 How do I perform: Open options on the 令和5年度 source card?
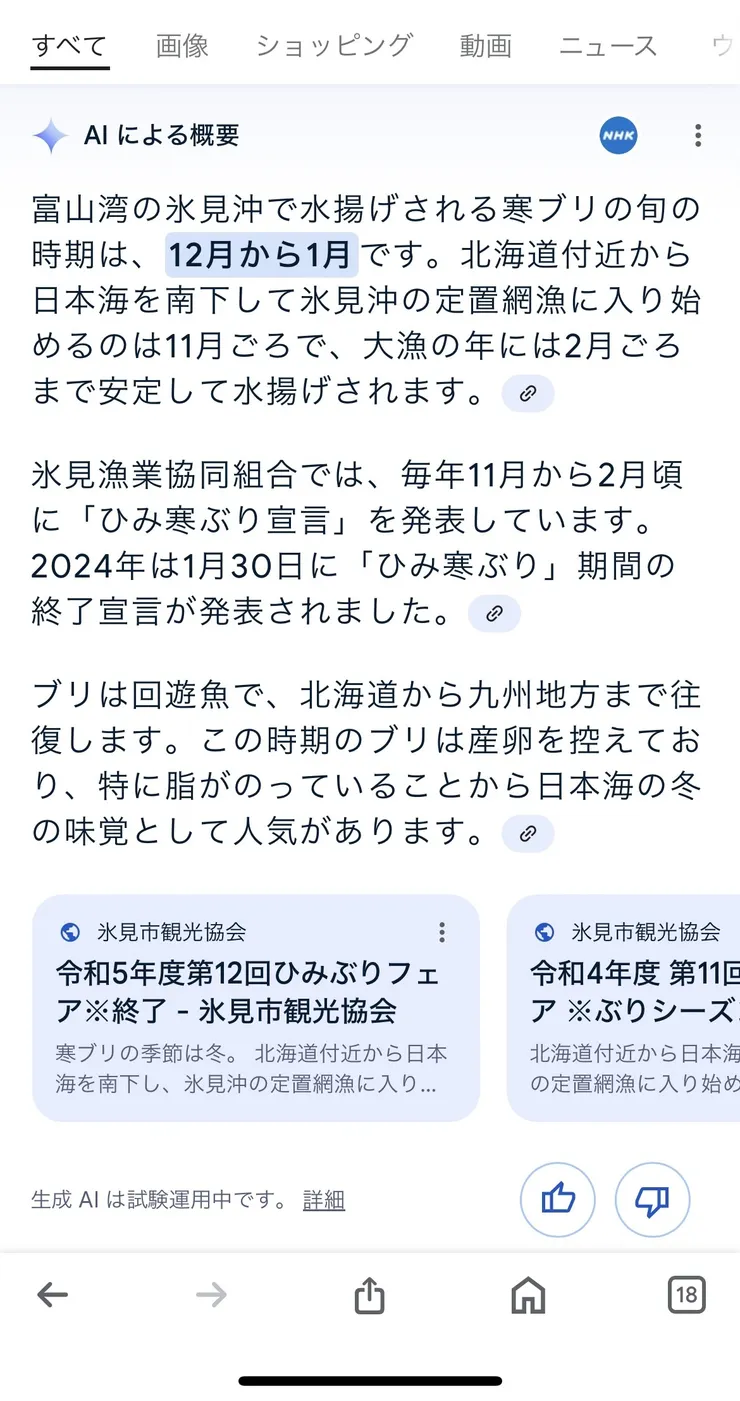coord(442,932)
